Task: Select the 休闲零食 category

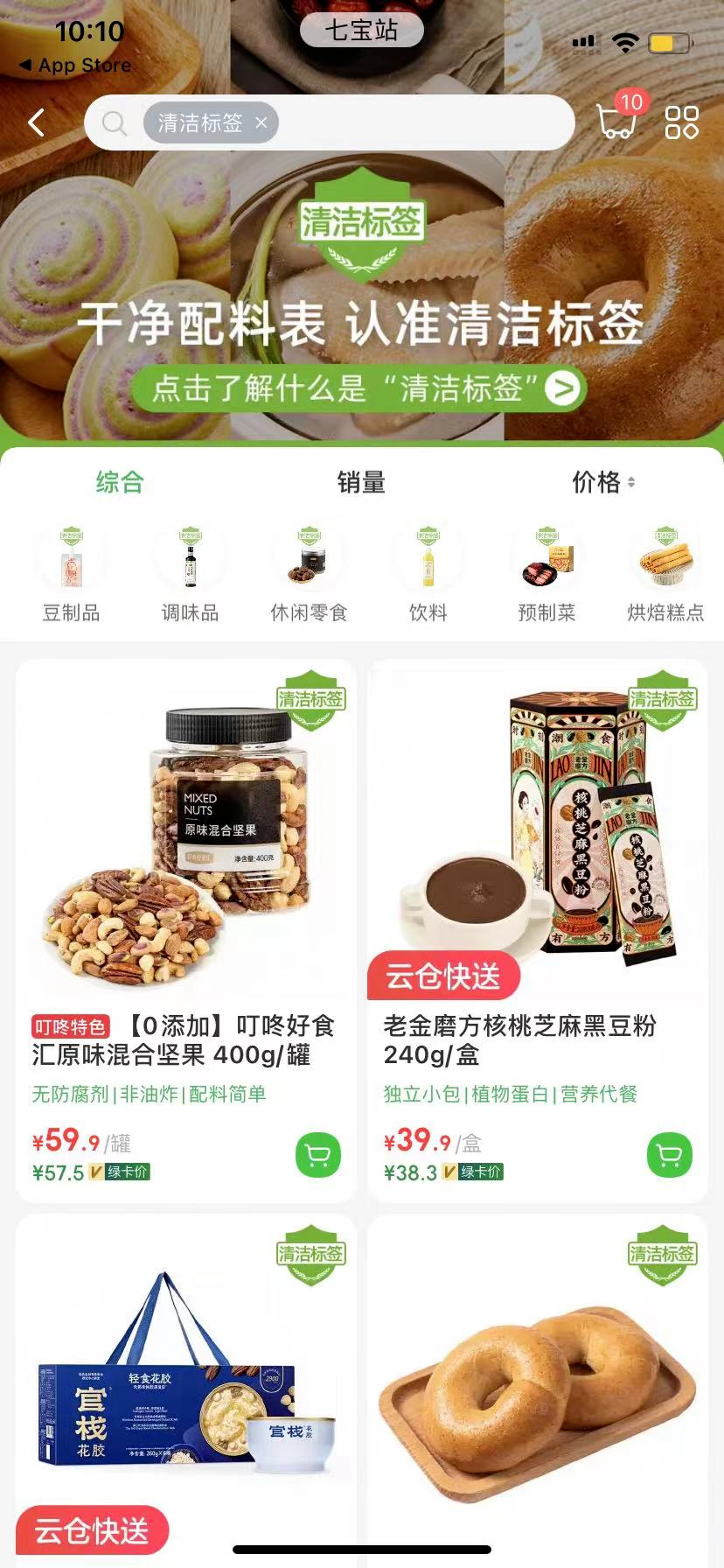Action: [309, 574]
